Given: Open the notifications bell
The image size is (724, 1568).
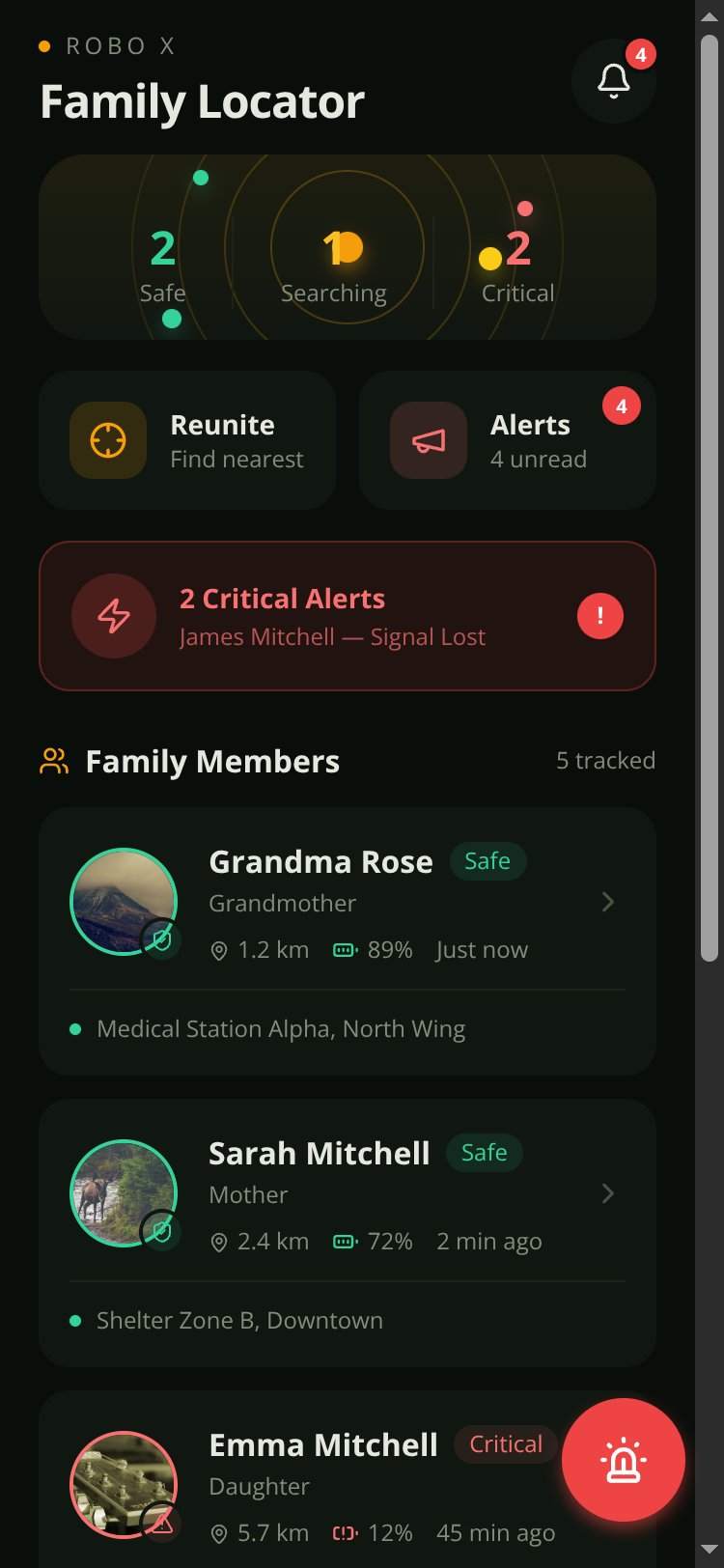Looking at the screenshot, I should [614, 81].
